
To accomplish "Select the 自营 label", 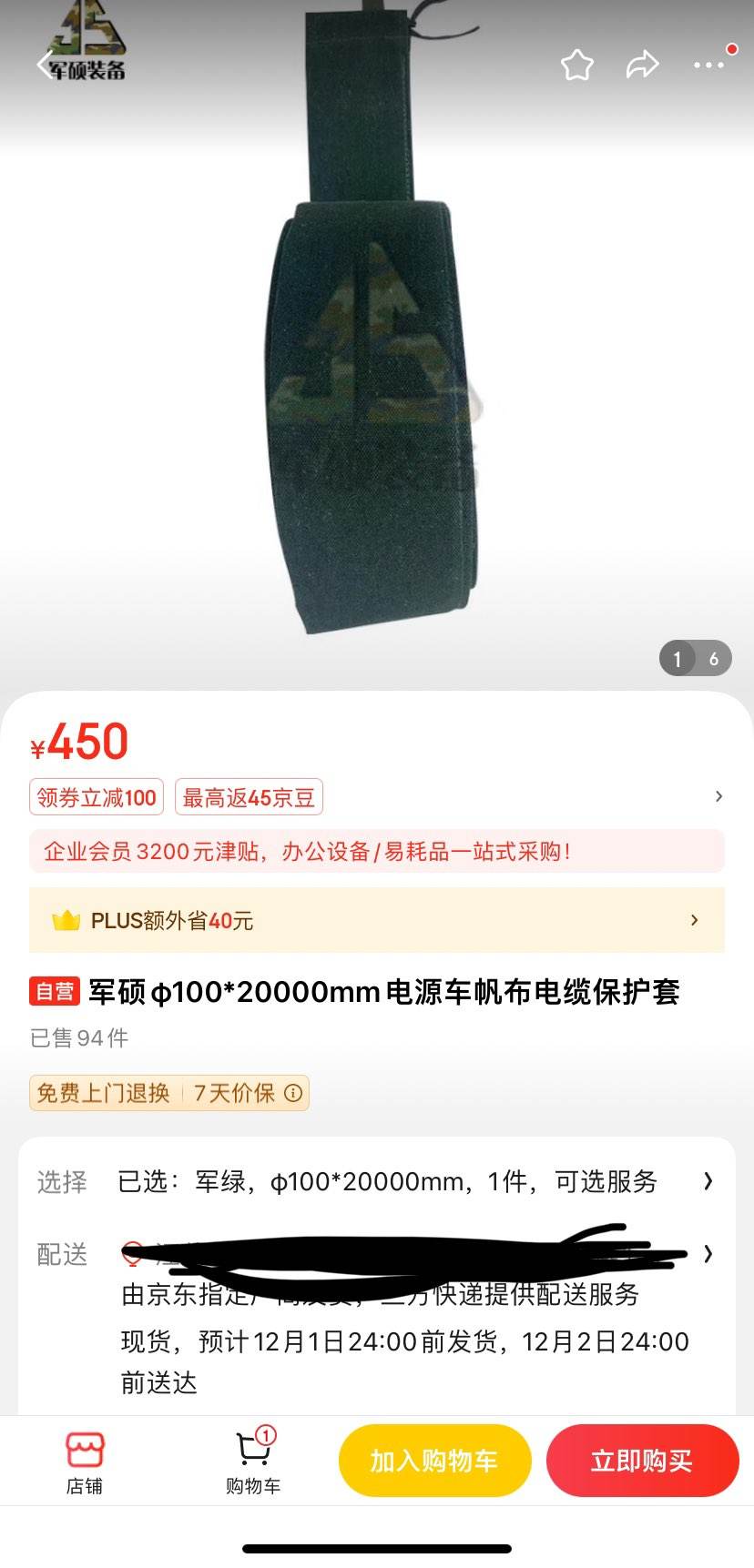I will [x=54, y=992].
